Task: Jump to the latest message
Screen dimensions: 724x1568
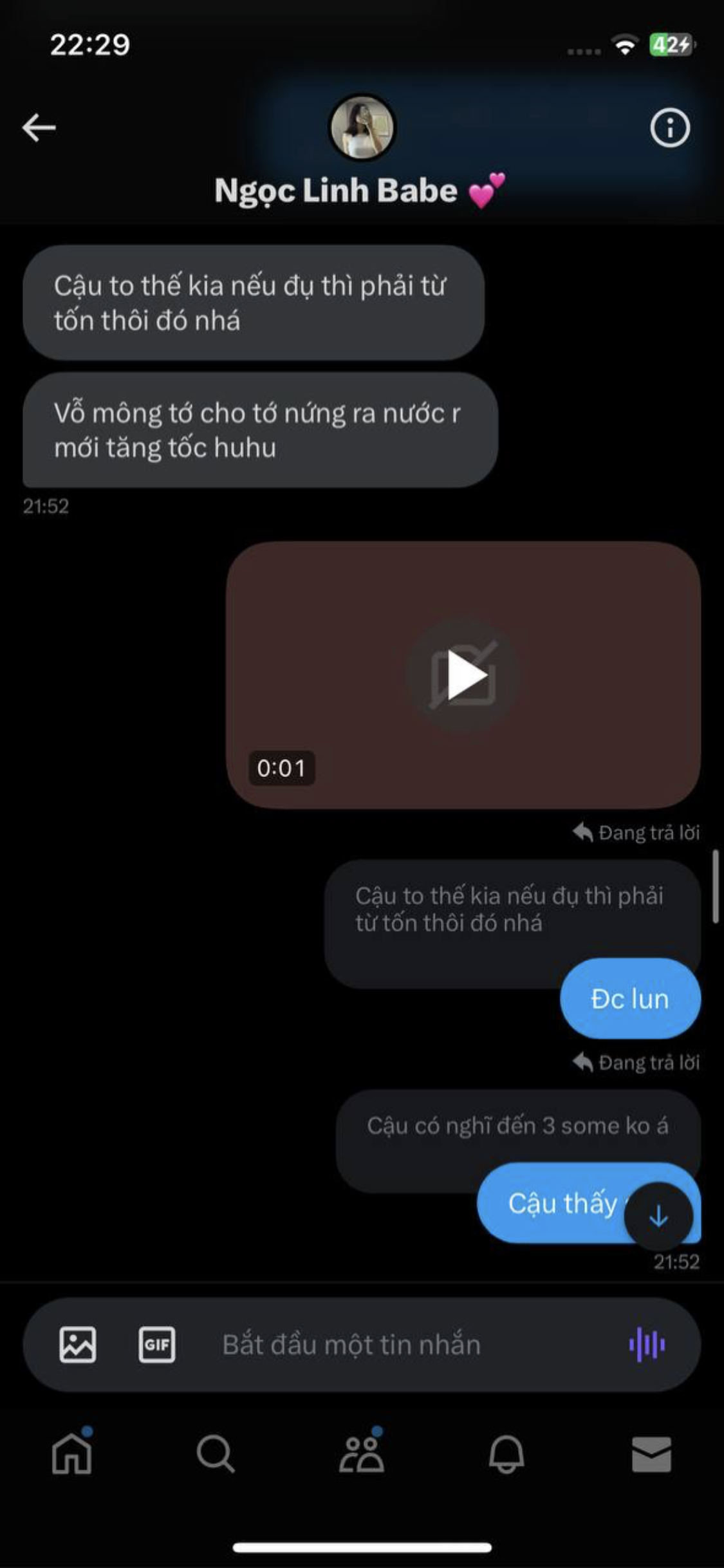Action: (658, 1217)
